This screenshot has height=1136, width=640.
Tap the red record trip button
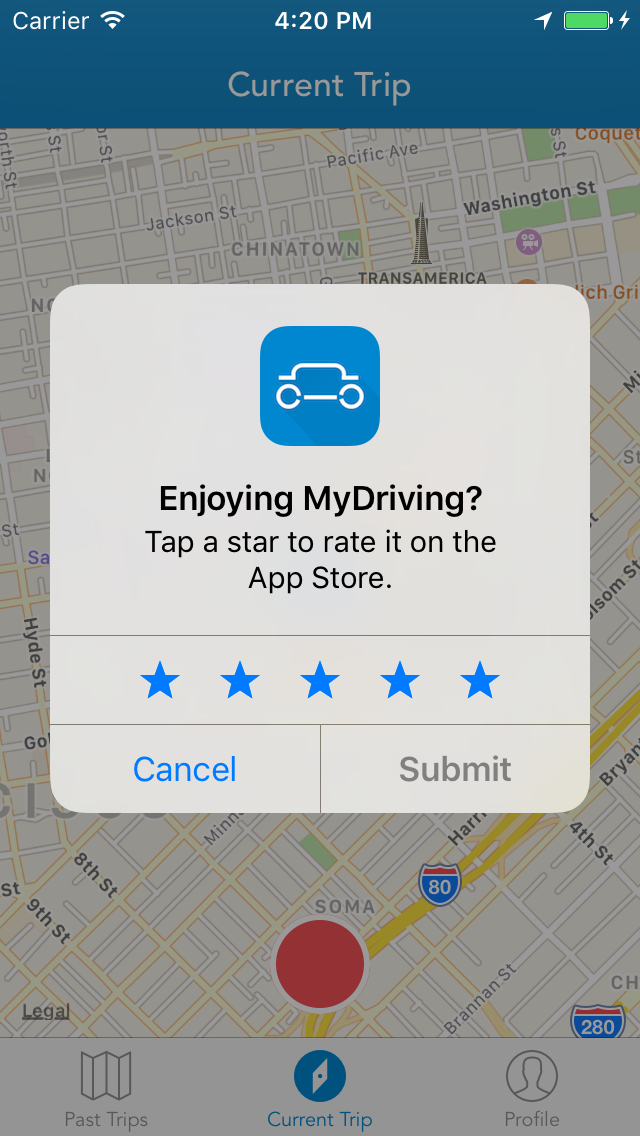coord(320,964)
